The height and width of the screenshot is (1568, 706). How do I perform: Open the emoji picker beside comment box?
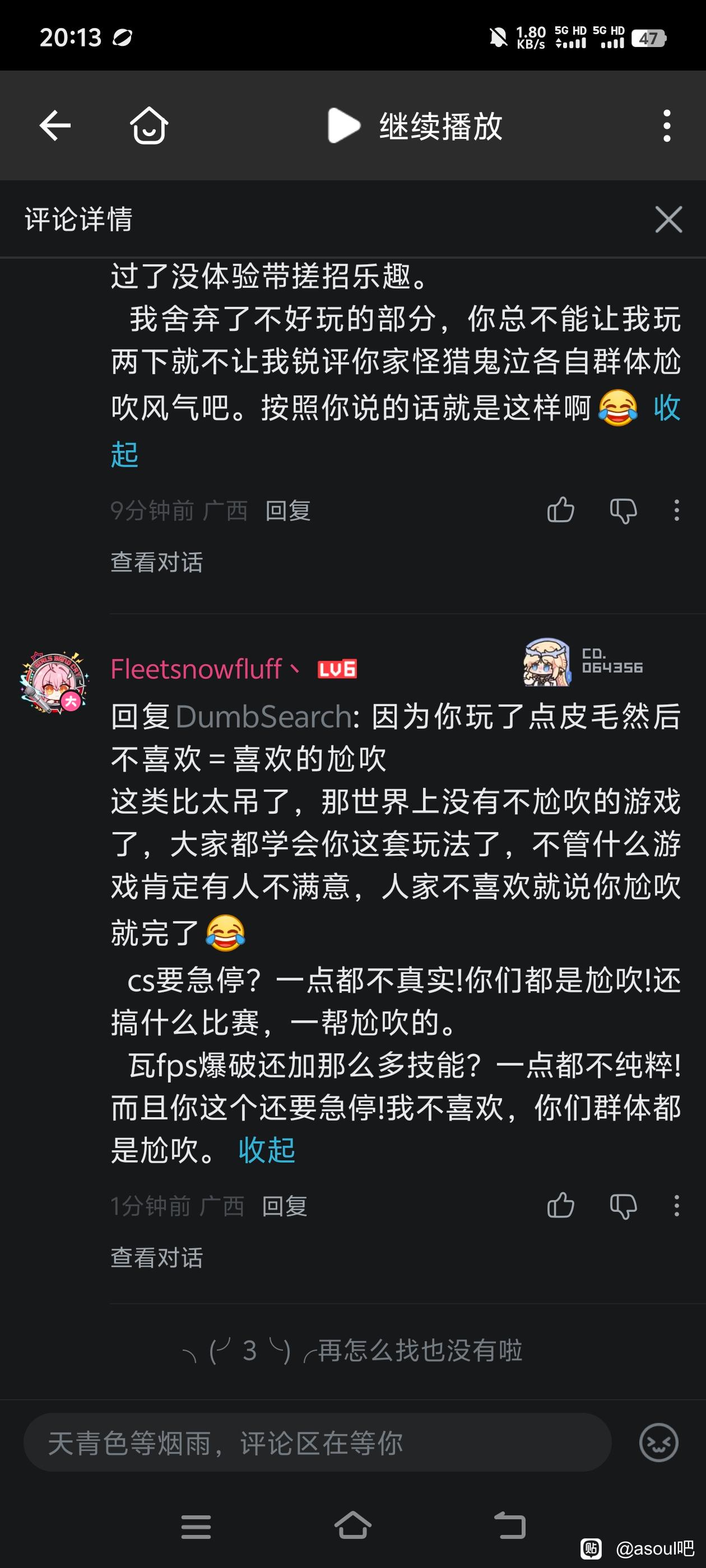pyautogui.click(x=658, y=1442)
